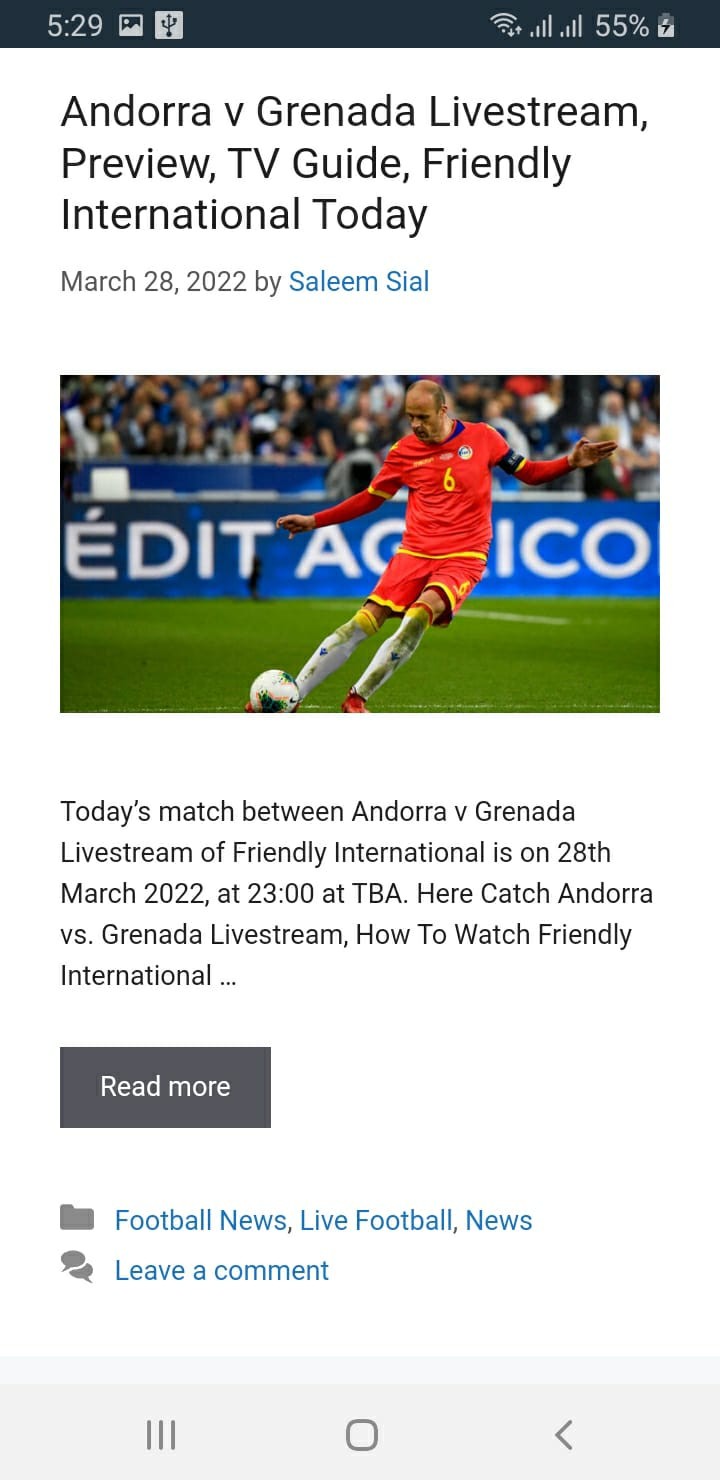This screenshot has width=720, height=1480.
Task: Open the Live Football category
Action: pos(376,1220)
